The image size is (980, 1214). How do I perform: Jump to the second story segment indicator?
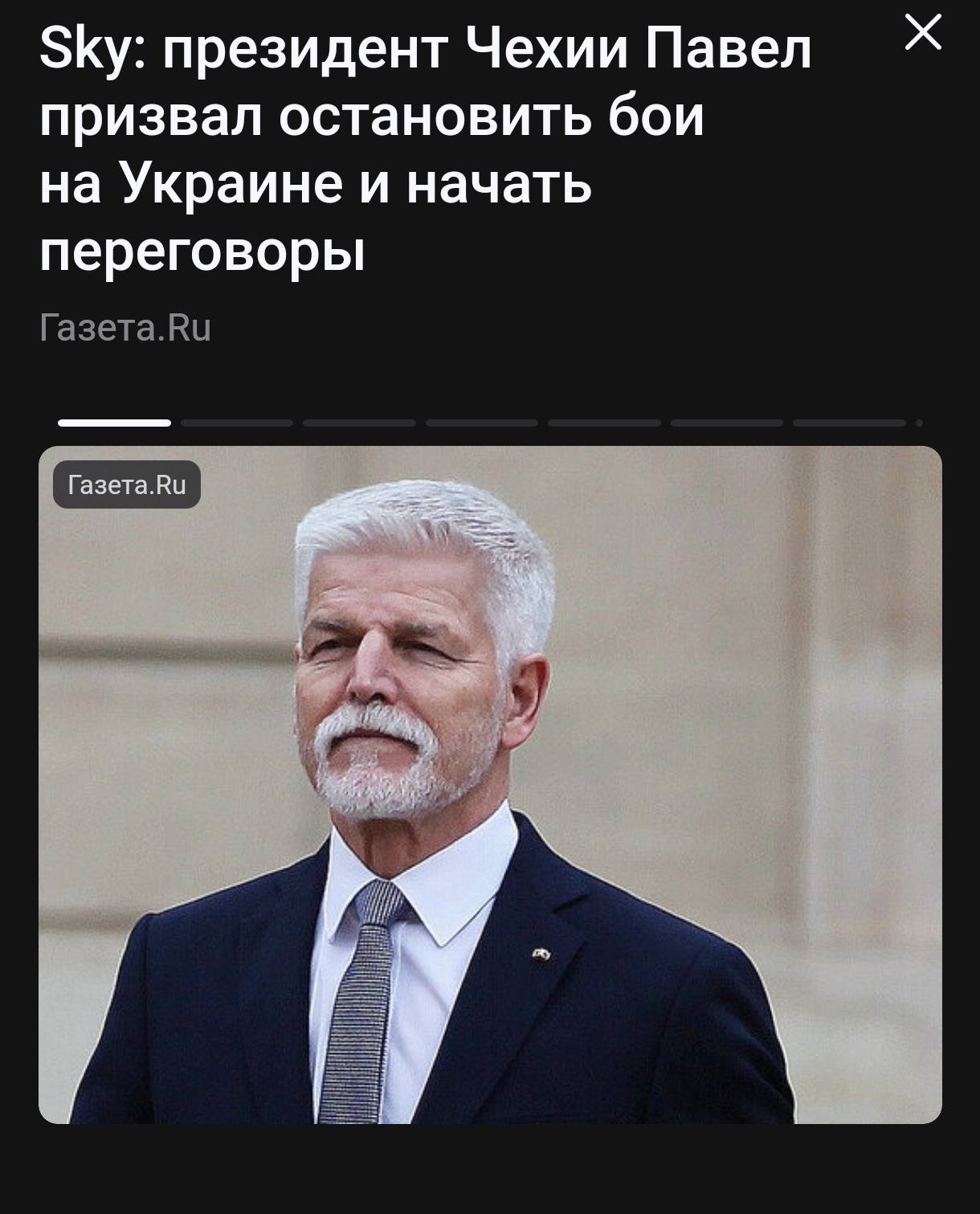237,423
